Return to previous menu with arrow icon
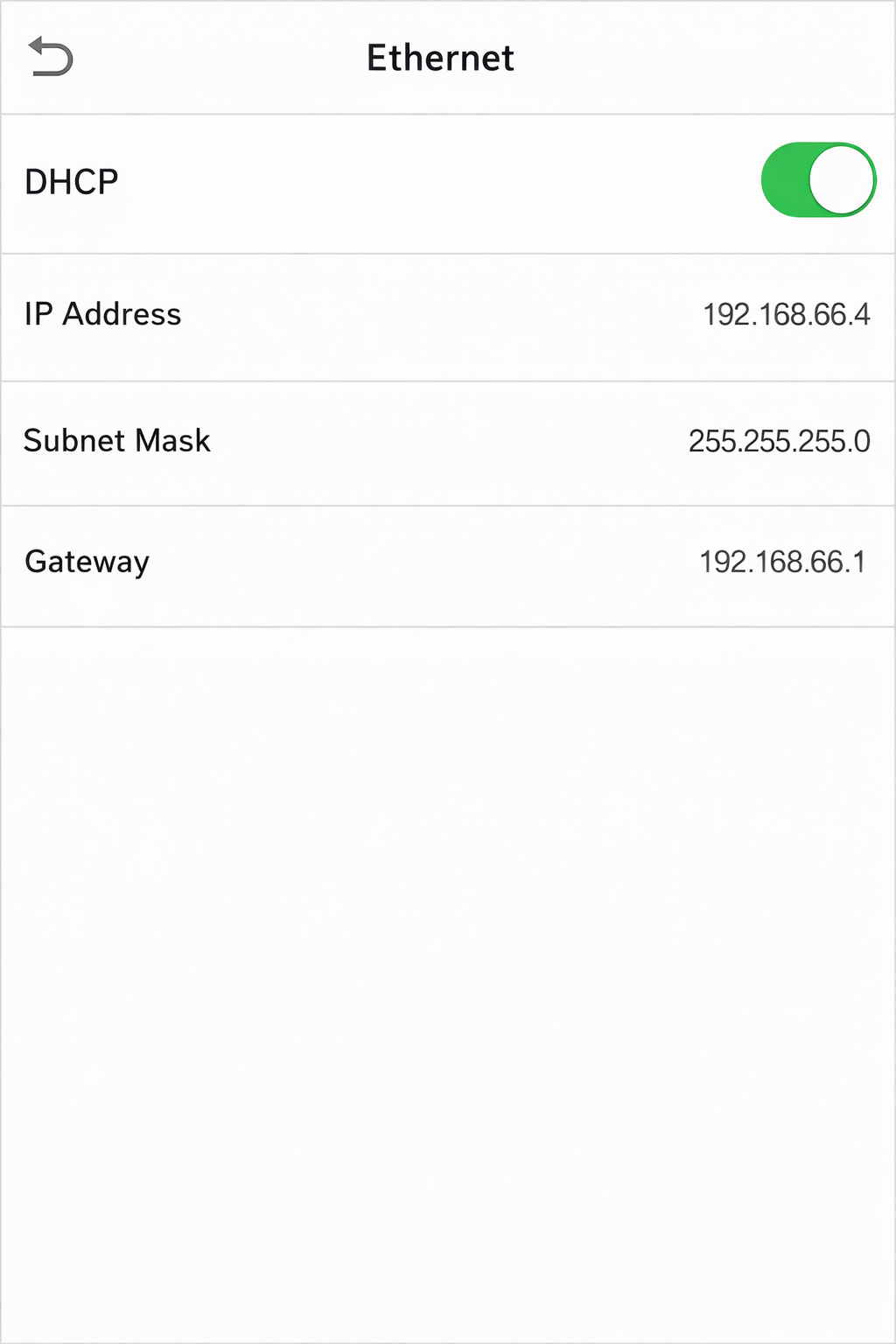This screenshot has width=896, height=1344. pos(50,58)
